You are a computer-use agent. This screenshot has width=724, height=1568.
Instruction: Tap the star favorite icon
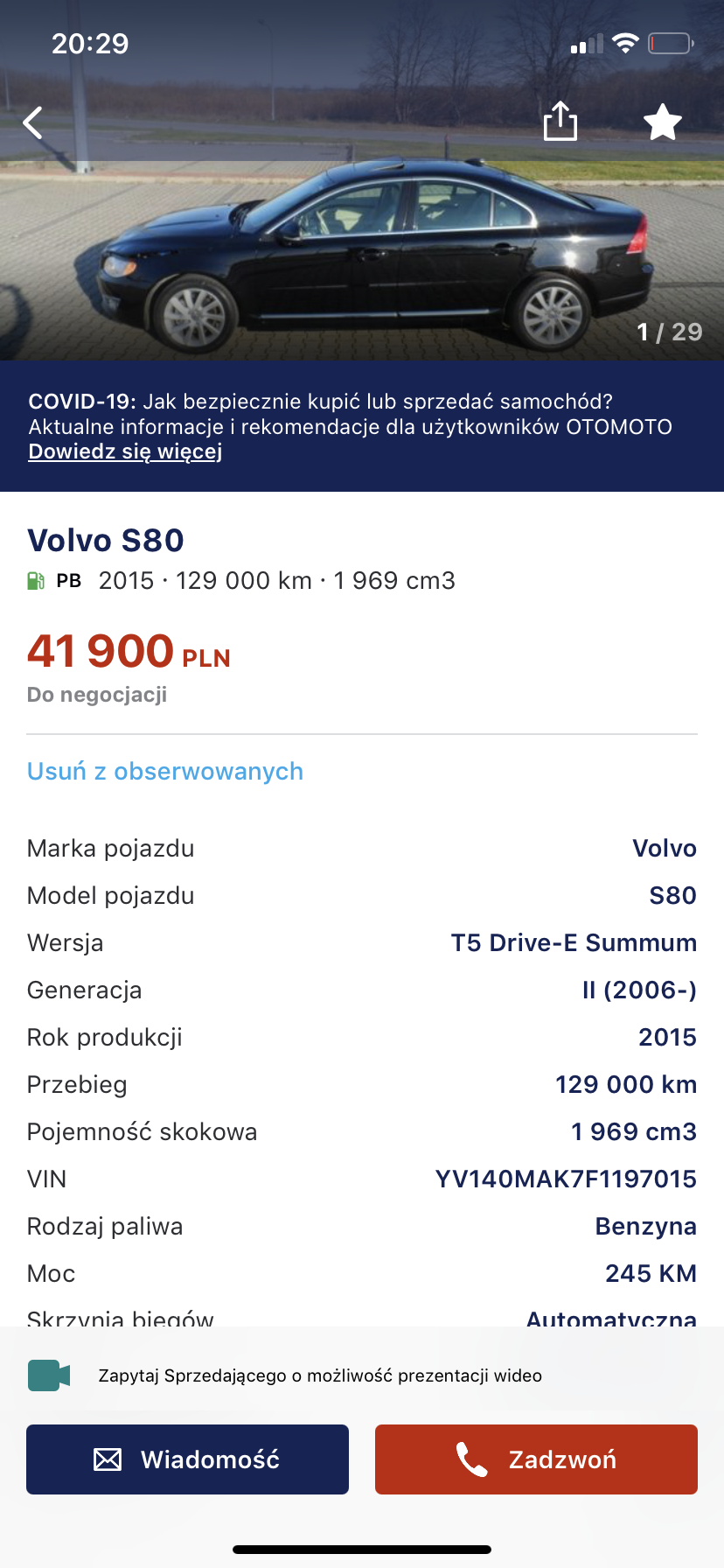click(x=662, y=122)
